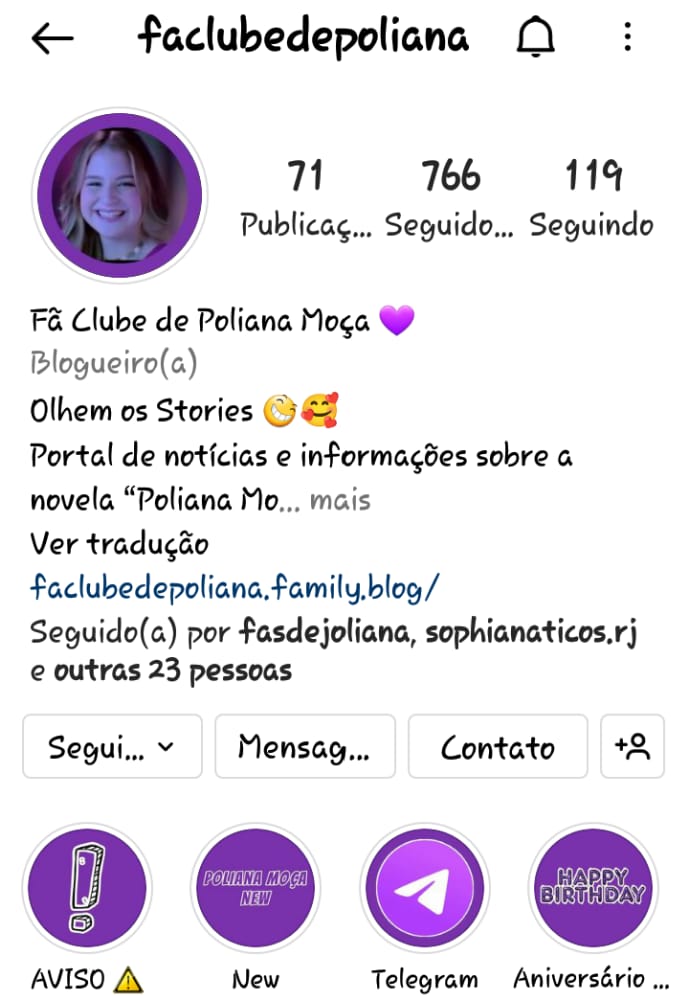Screen dimensions: 688x1000
Task: View the 71 publicações count
Action: [x=305, y=198]
